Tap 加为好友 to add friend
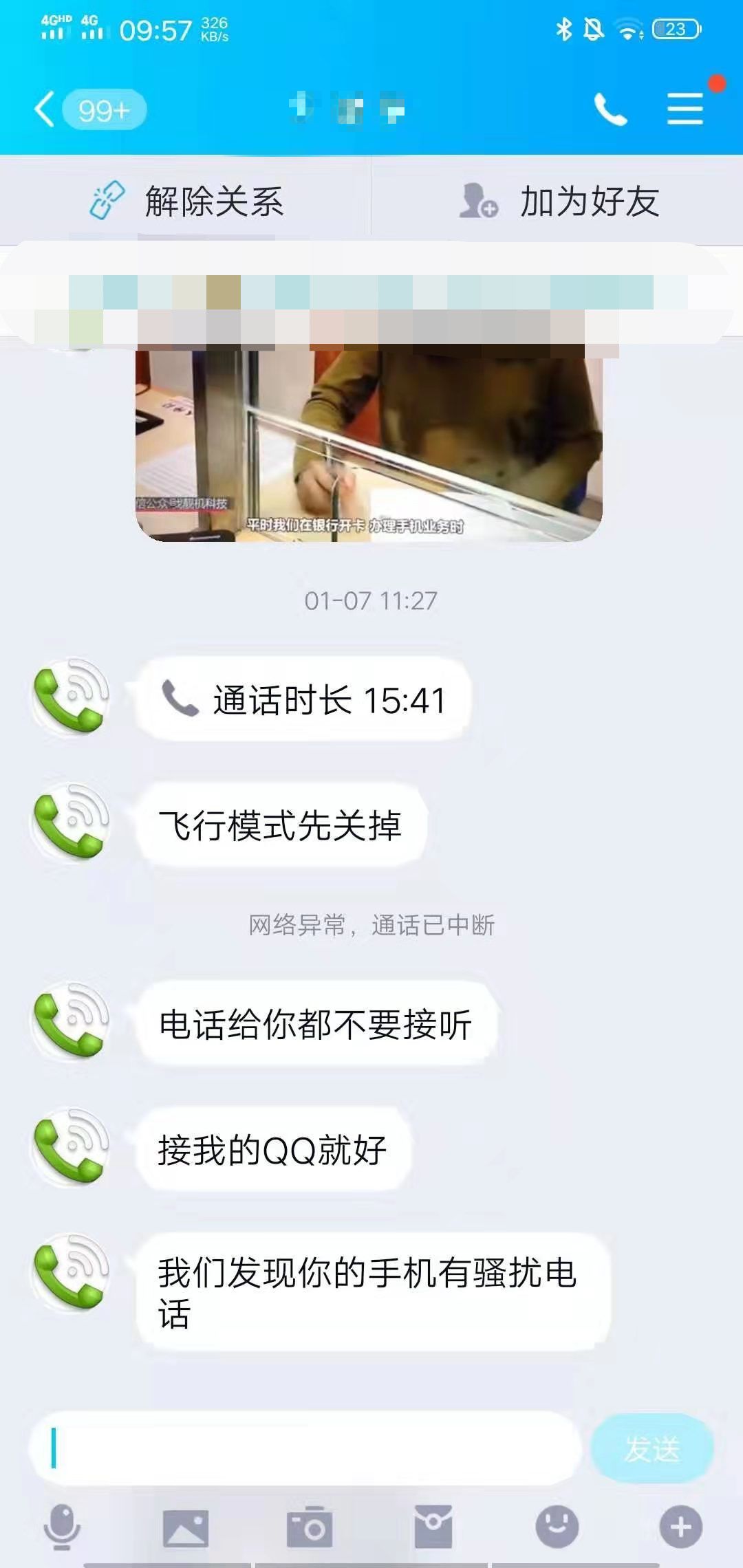Viewport: 743px width, 1568px height. pos(559,201)
